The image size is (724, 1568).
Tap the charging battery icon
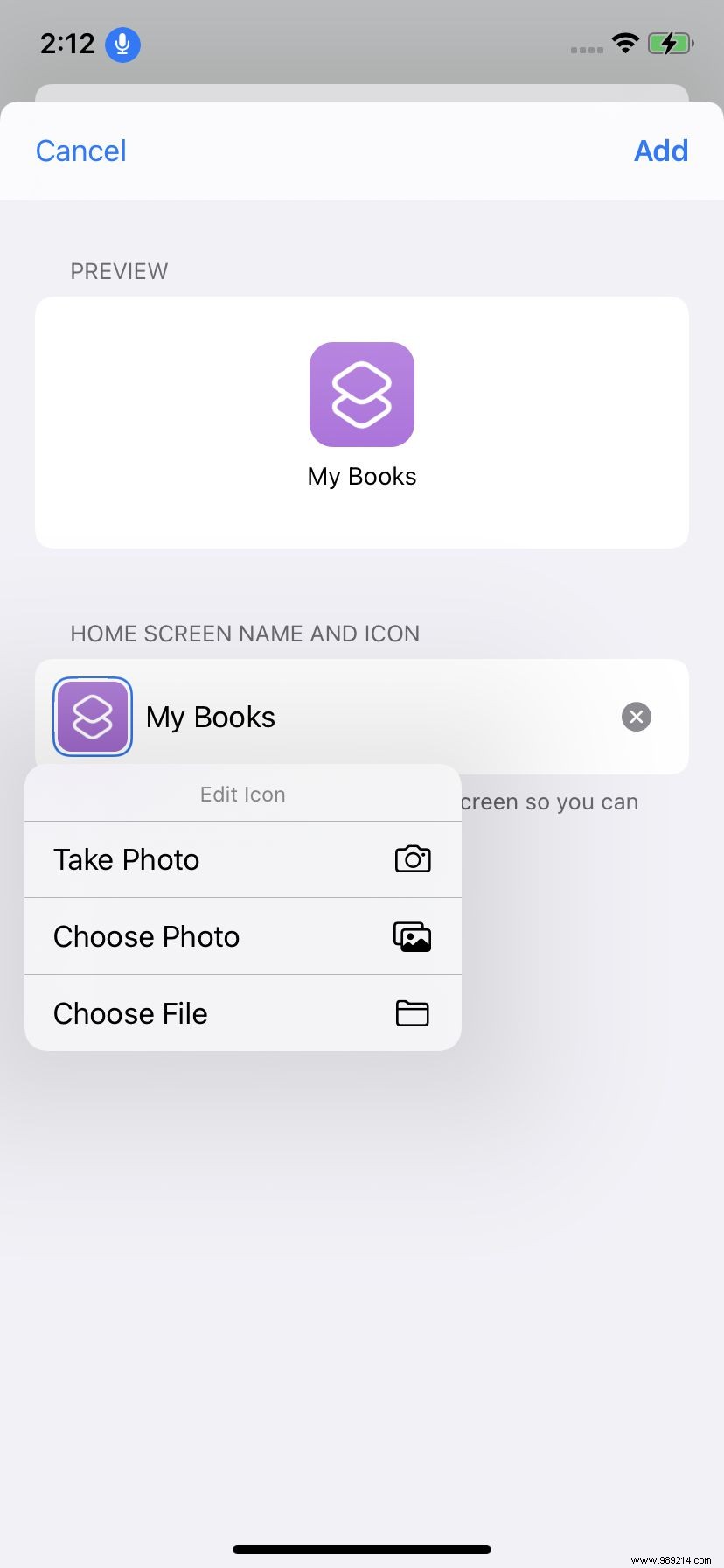[x=670, y=43]
